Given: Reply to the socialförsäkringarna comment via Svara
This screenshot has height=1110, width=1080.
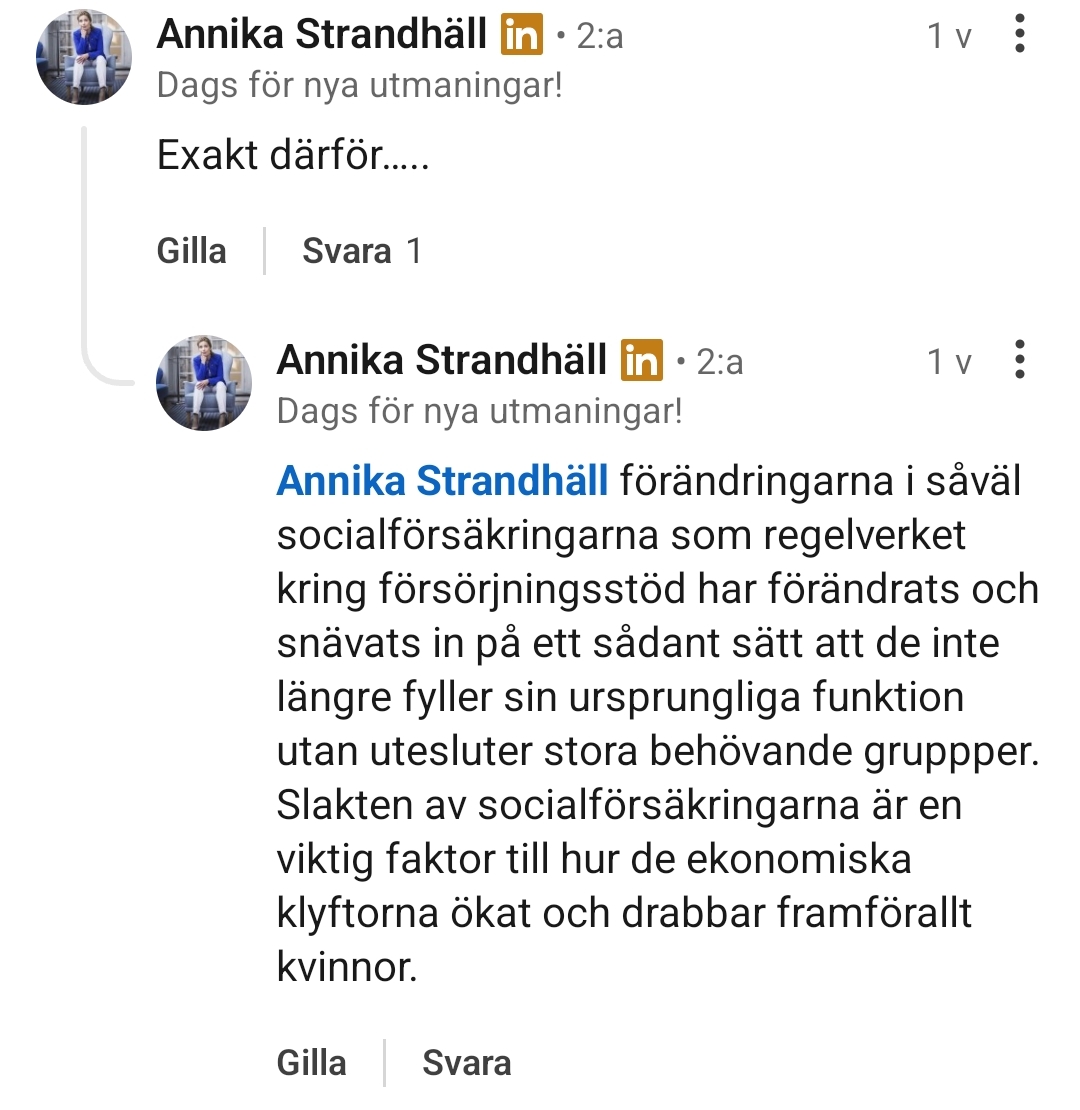Looking at the screenshot, I should [466, 1062].
